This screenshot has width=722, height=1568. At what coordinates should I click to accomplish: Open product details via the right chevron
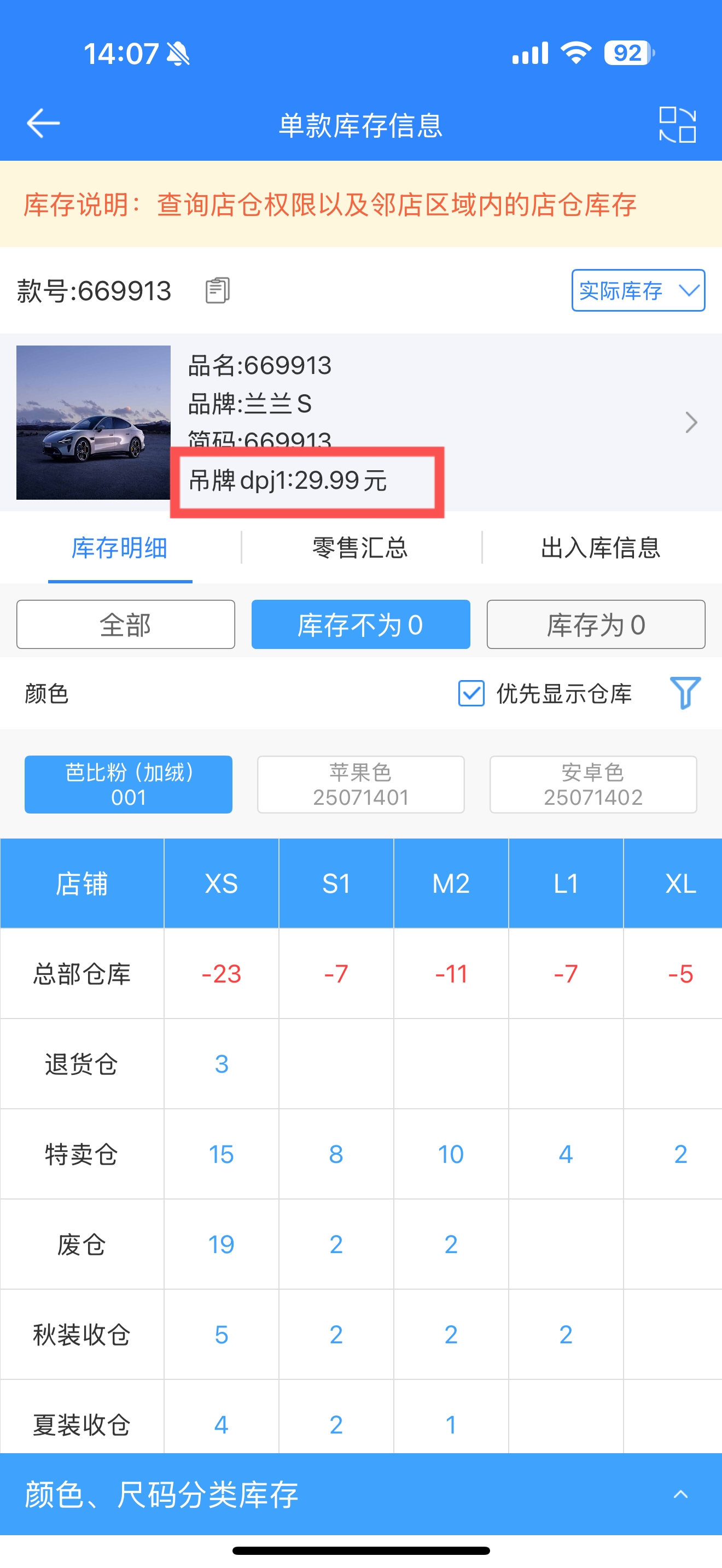(690, 423)
